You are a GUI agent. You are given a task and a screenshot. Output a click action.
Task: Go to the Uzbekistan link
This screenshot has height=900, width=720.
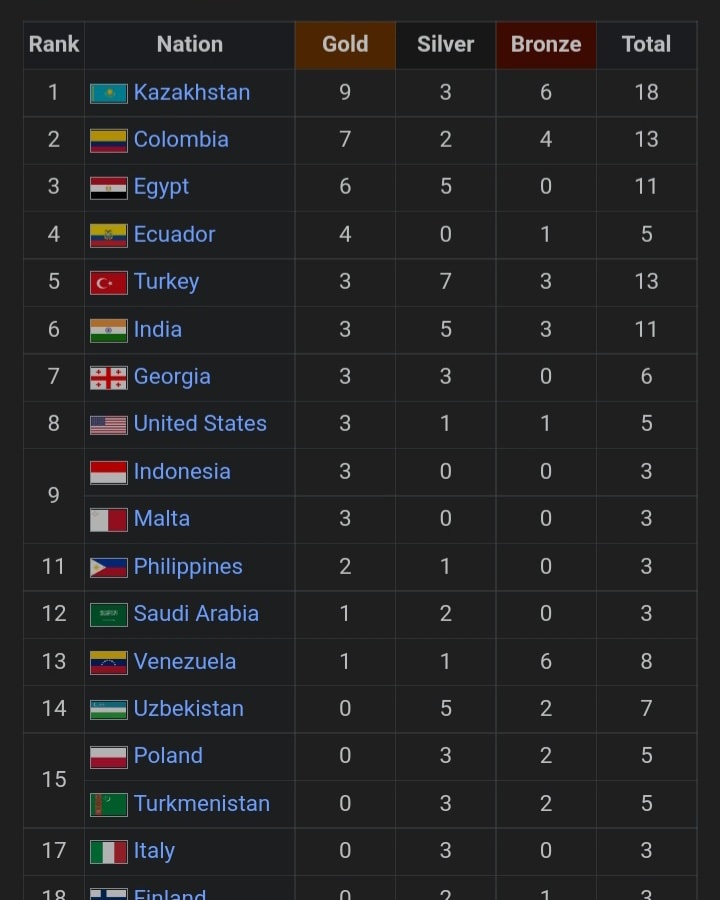coord(189,709)
